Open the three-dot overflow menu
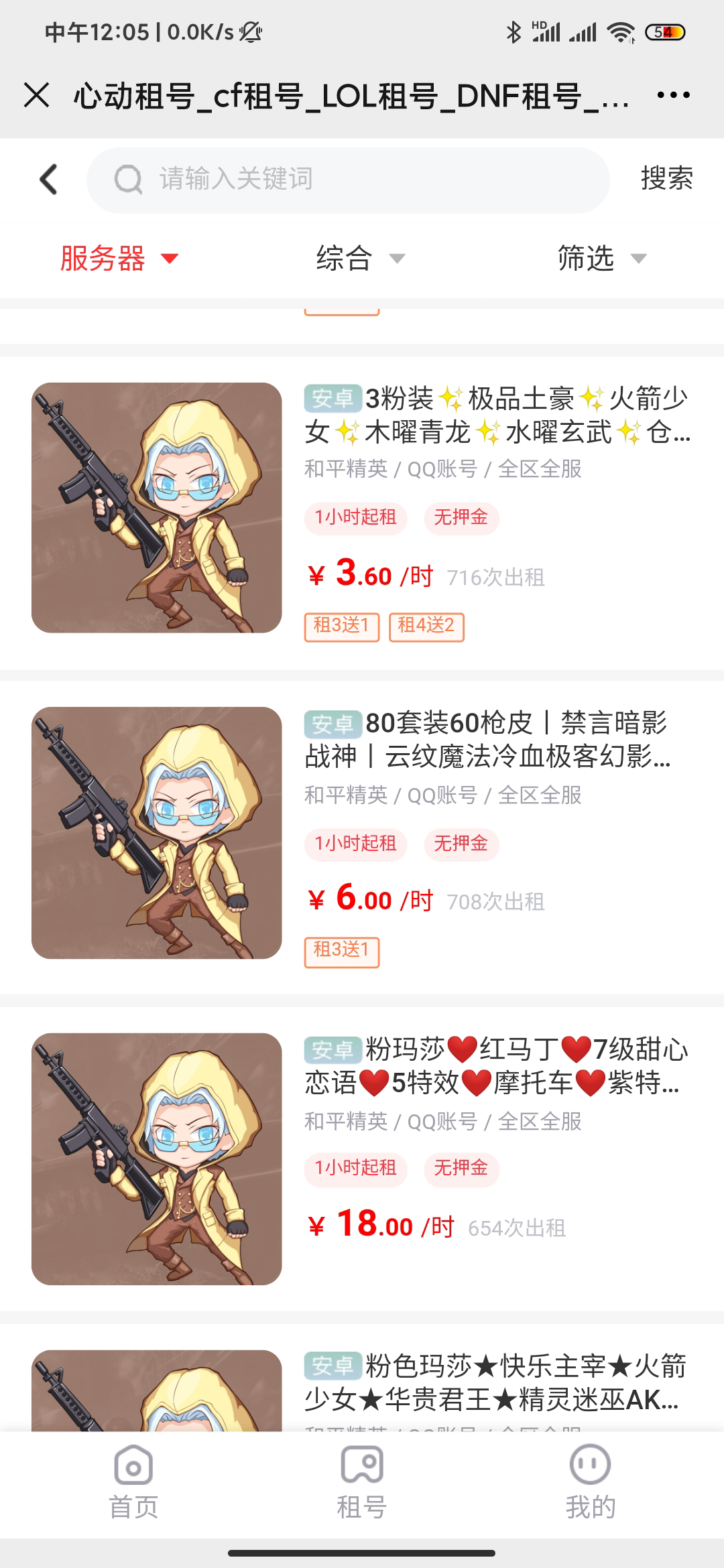The width and height of the screenshot is (724, 1568). pos(673,95)
